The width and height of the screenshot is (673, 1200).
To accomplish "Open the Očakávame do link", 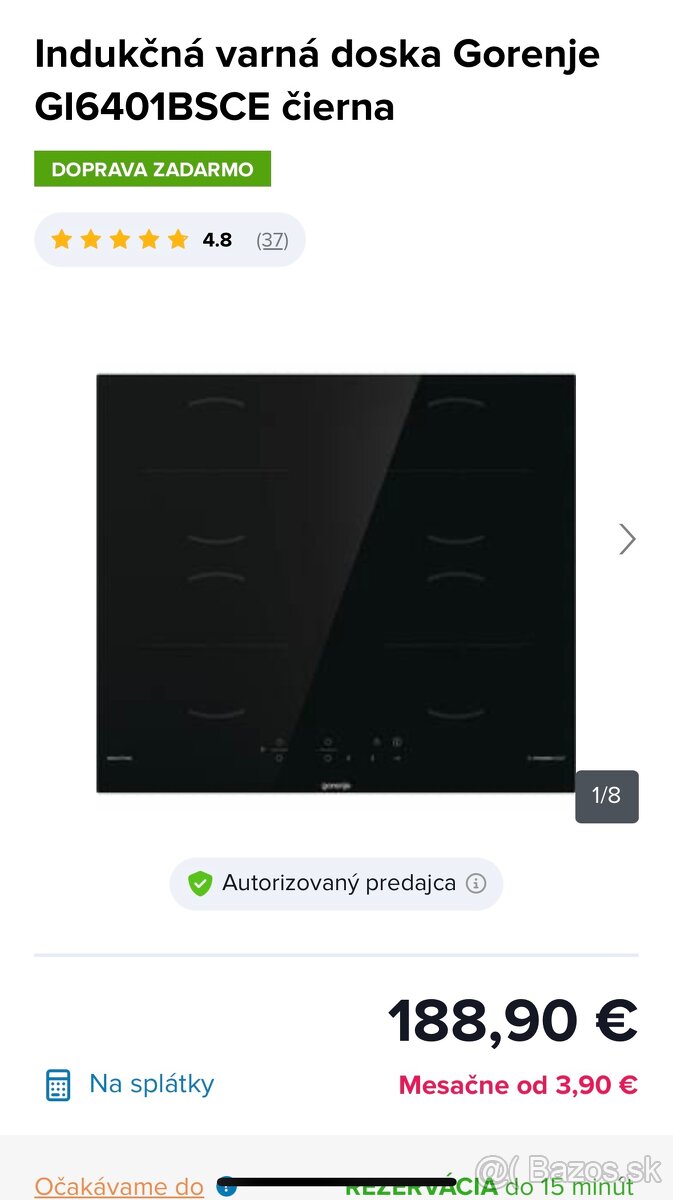I will pyautogui.click(x=119, y=1187).
